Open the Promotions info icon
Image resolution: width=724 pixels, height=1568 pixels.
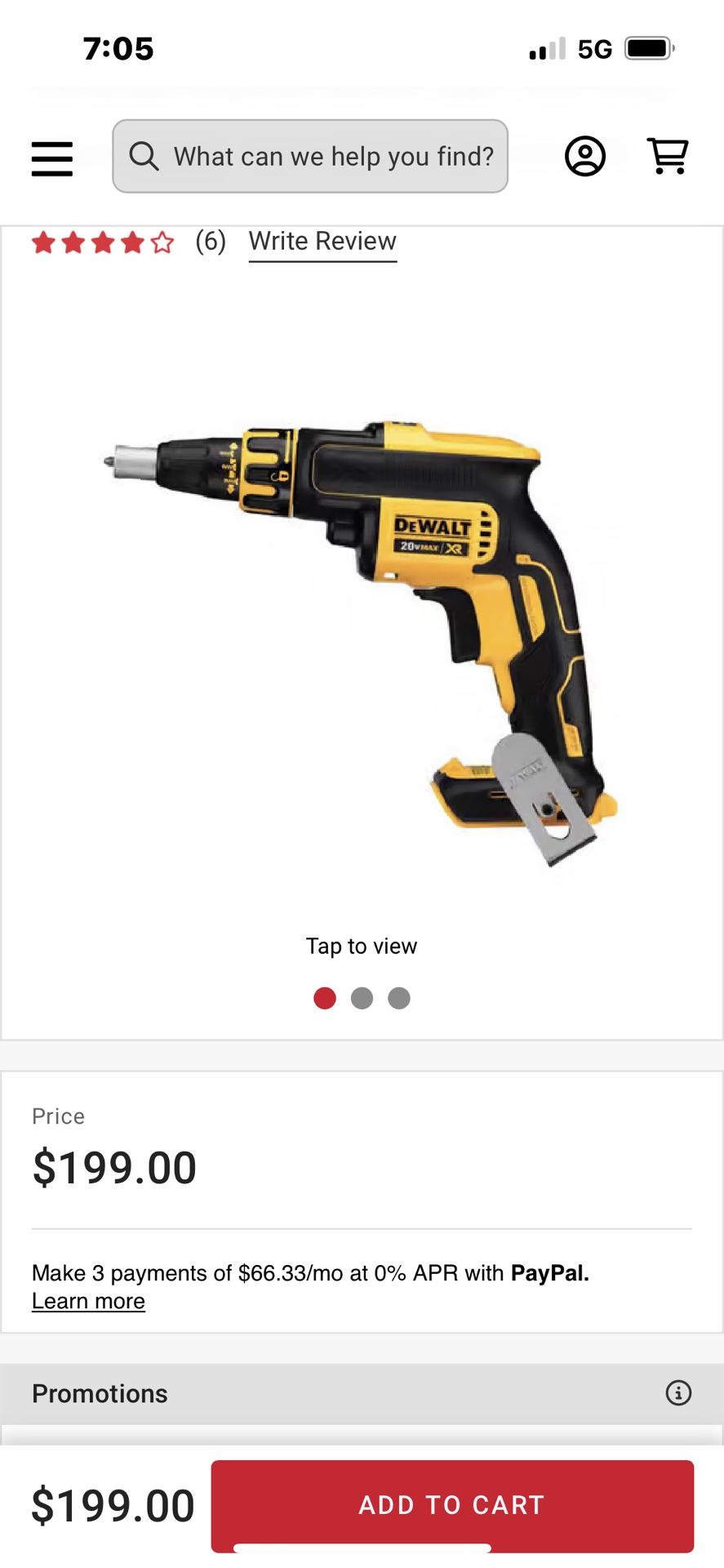tap(678, 1392)
